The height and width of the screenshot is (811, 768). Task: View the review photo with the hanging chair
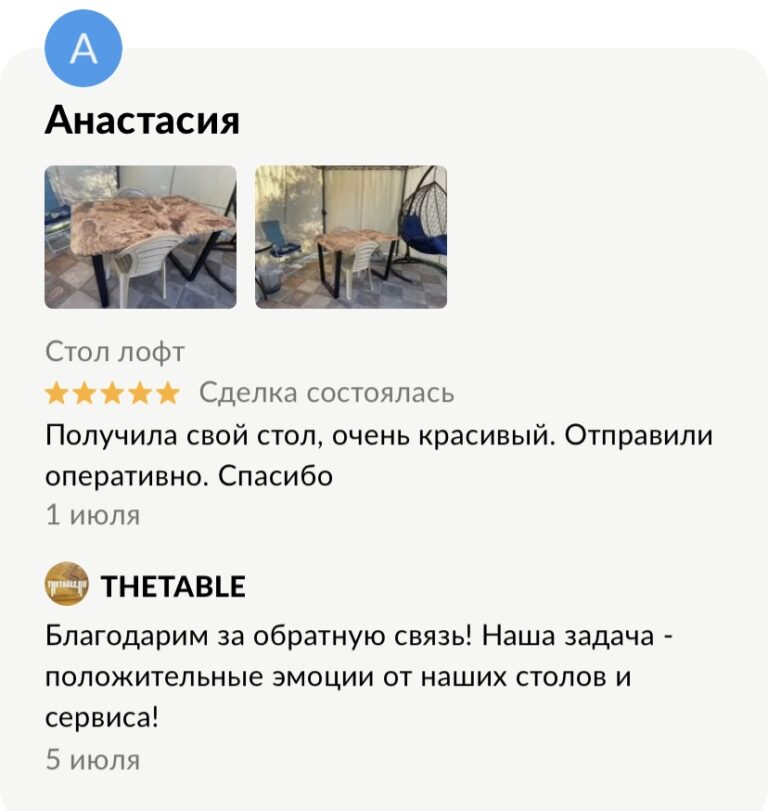350,237
